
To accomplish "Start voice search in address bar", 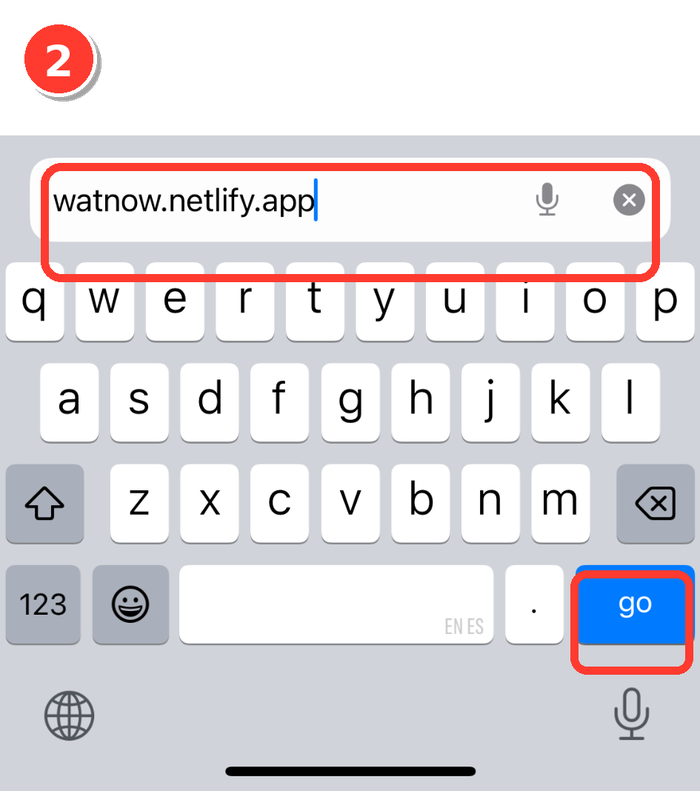I will click(546, 201).
